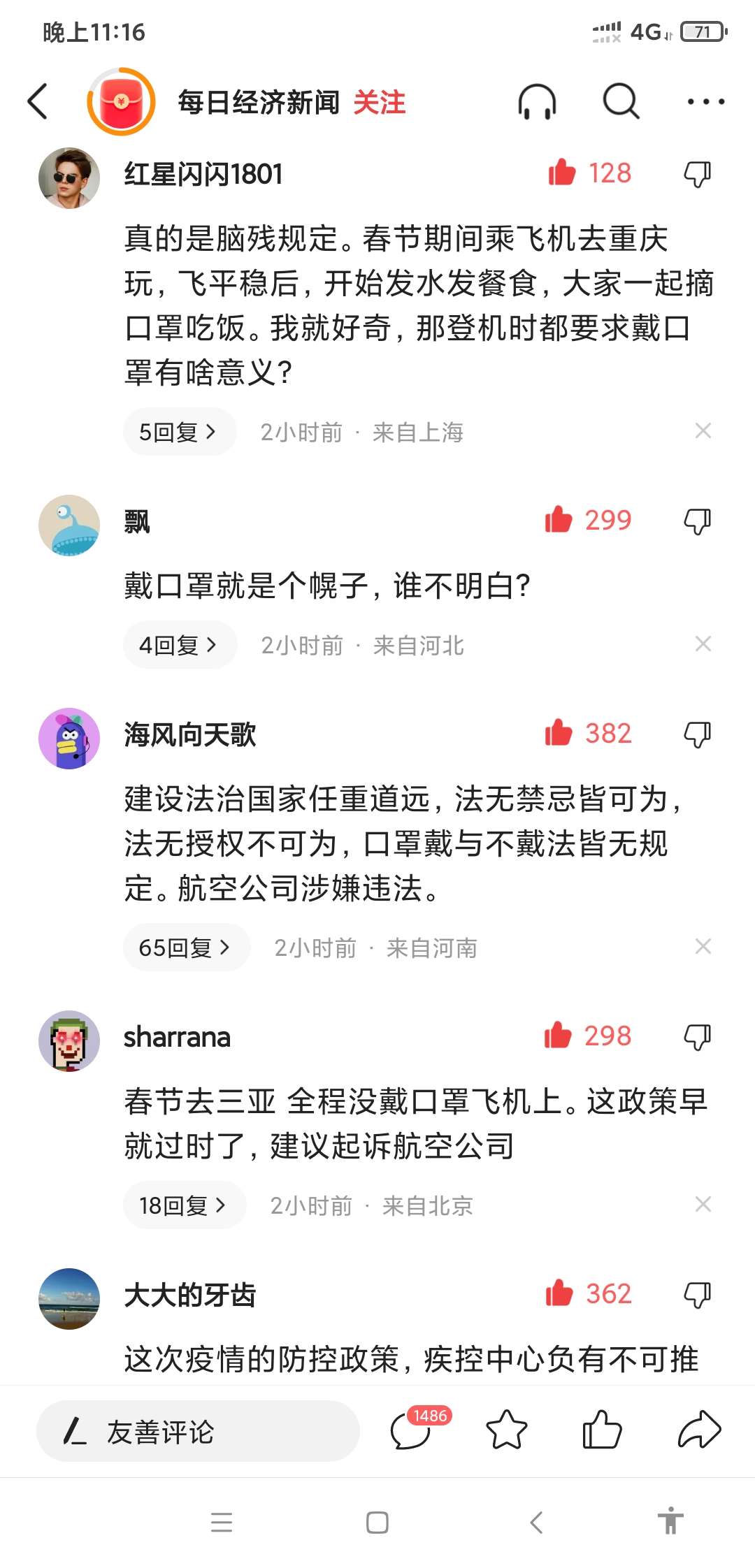
Task: Like 红星闪闪1801's comment
Action: coord(561,173)
